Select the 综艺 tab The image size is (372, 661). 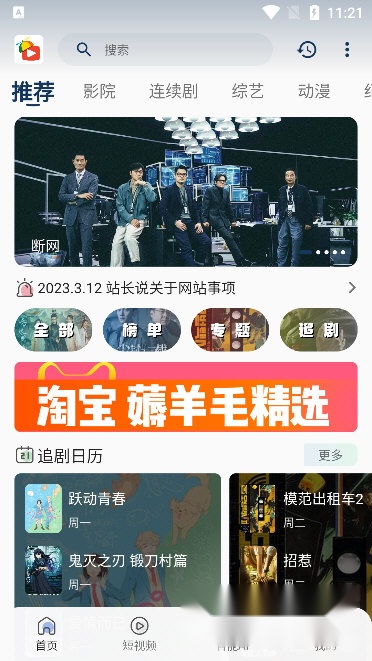pyautogui.click(x=248, y=91)
